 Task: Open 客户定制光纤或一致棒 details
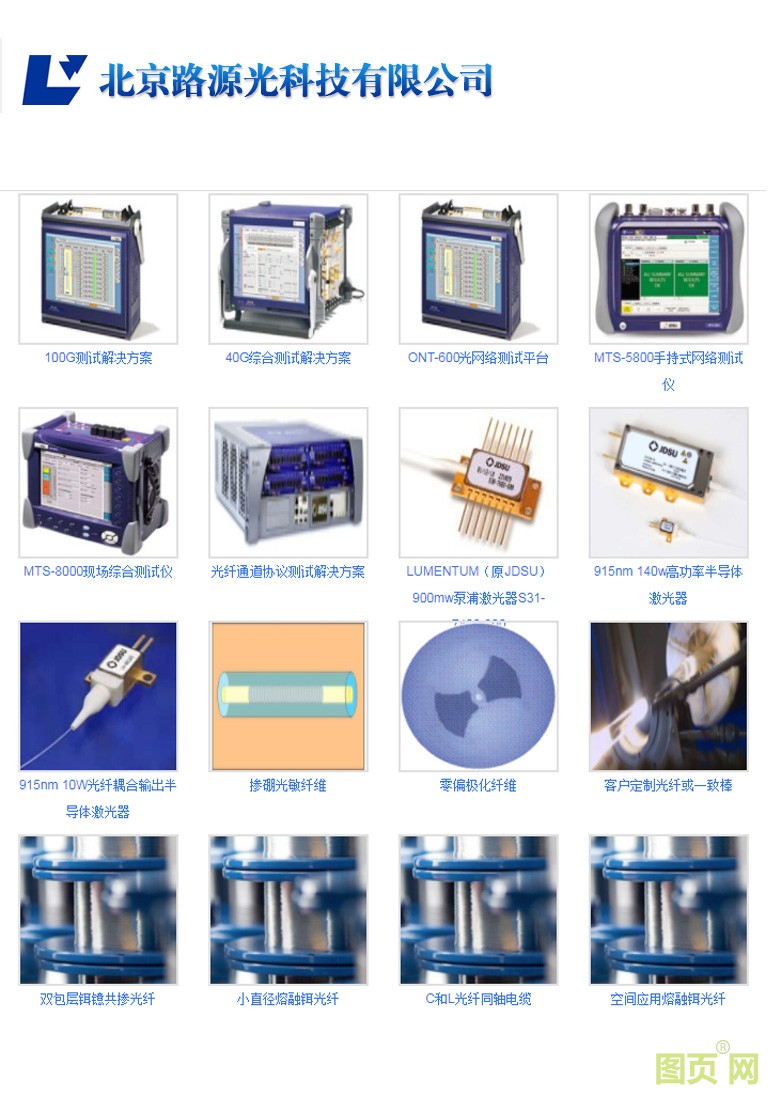coord(668,697)
